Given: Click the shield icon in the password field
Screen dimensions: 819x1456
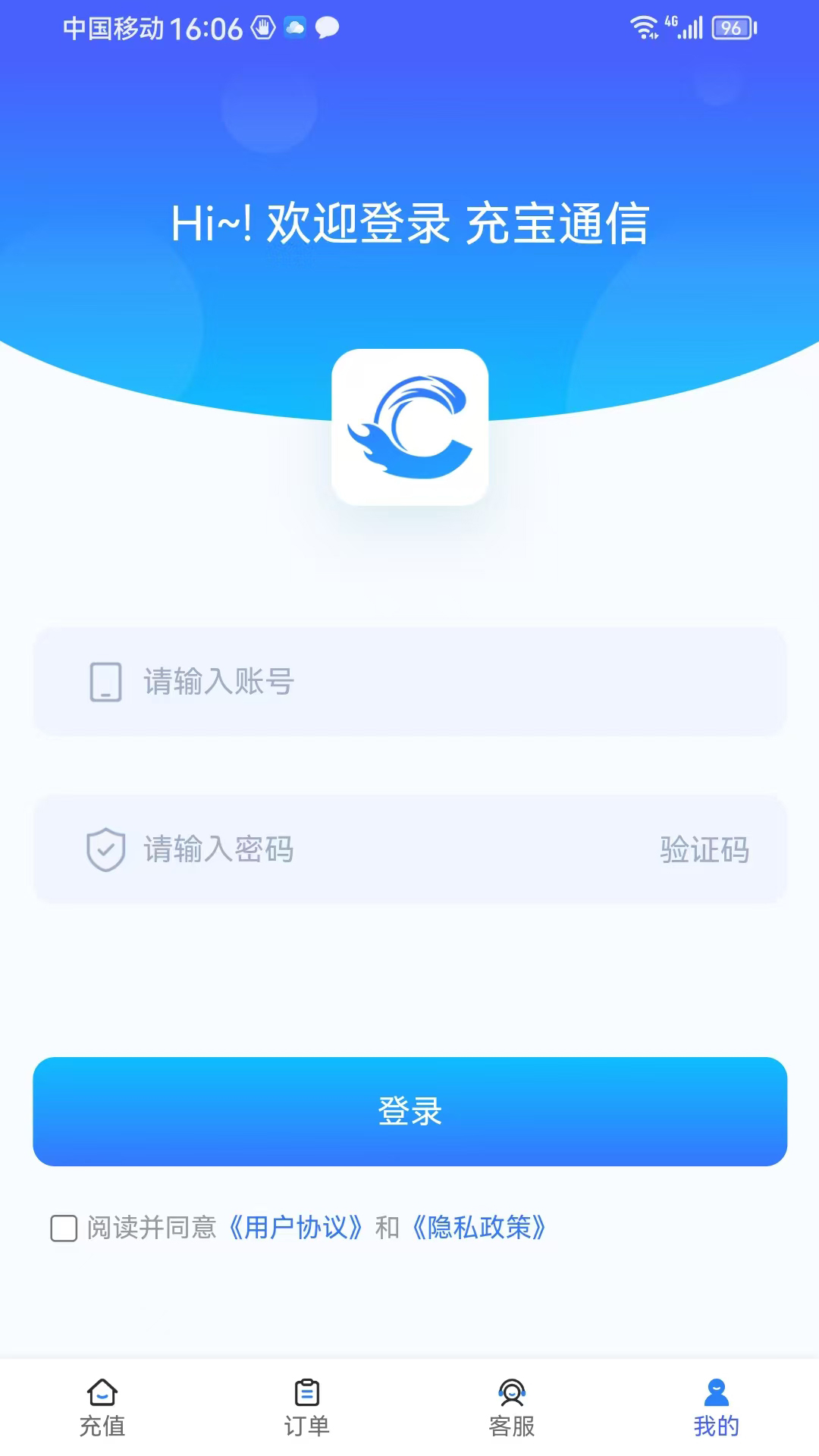Looking at the screenshot, I should [106, 849].
